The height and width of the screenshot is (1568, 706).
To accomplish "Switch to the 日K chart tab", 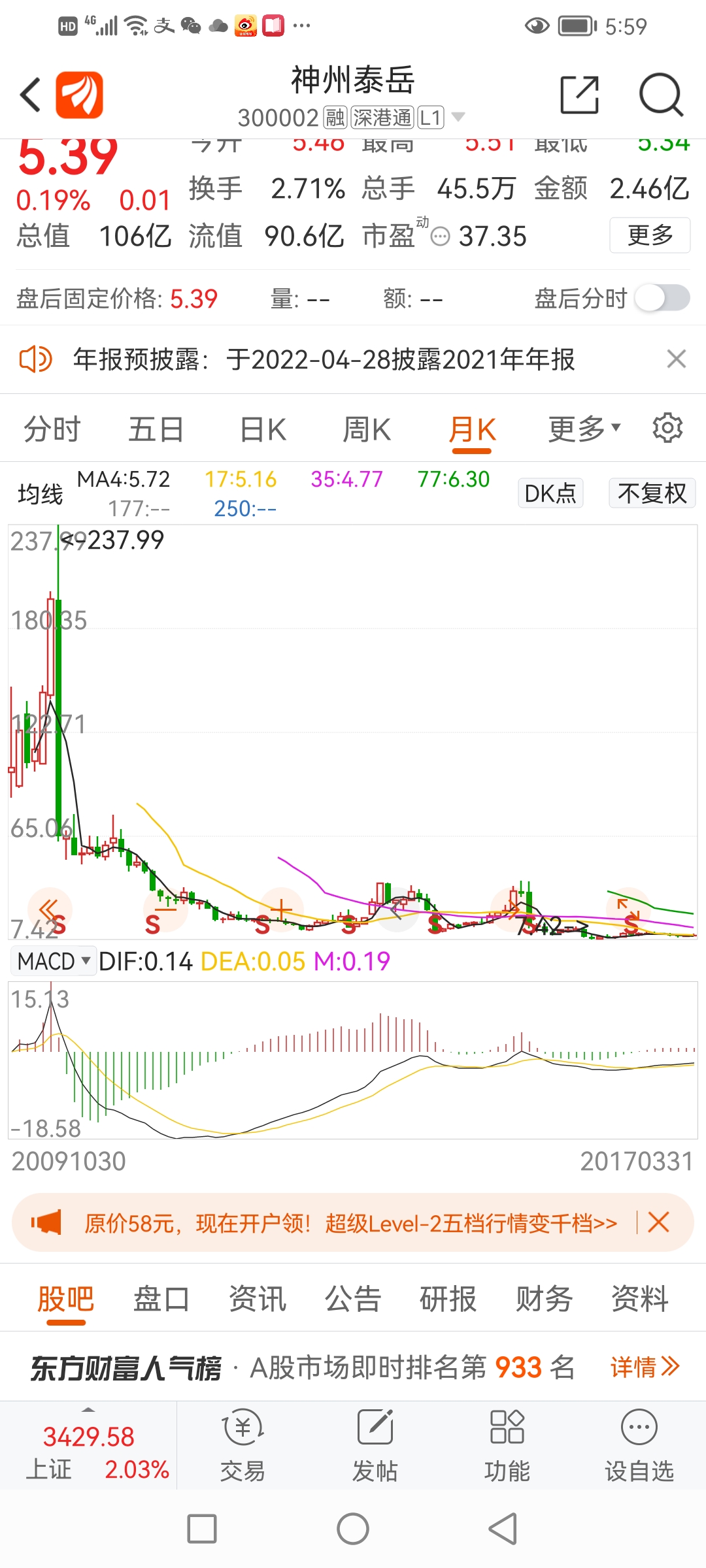I will (x=263, y=430).
